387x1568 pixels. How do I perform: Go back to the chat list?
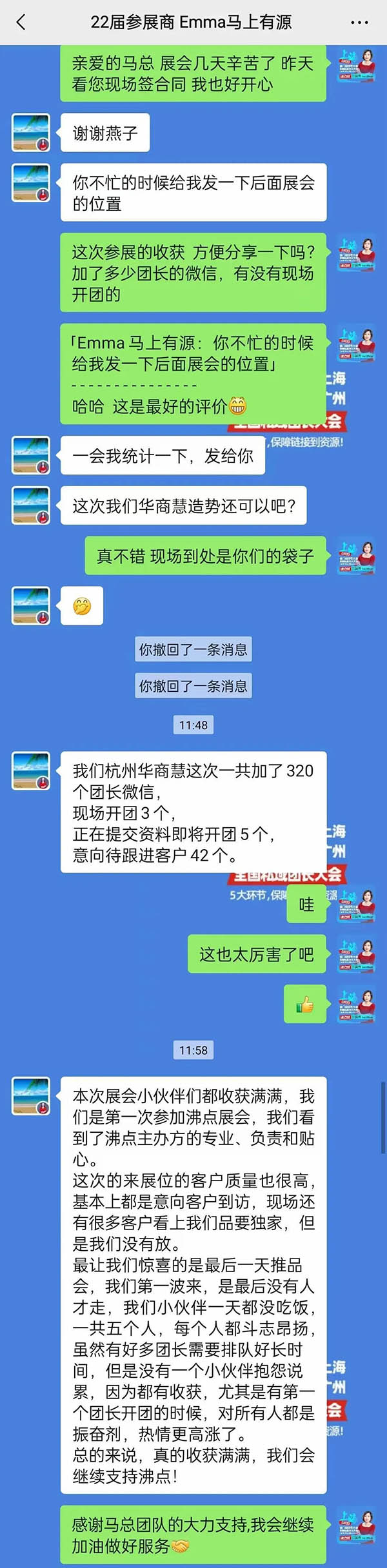click(21, 23)
